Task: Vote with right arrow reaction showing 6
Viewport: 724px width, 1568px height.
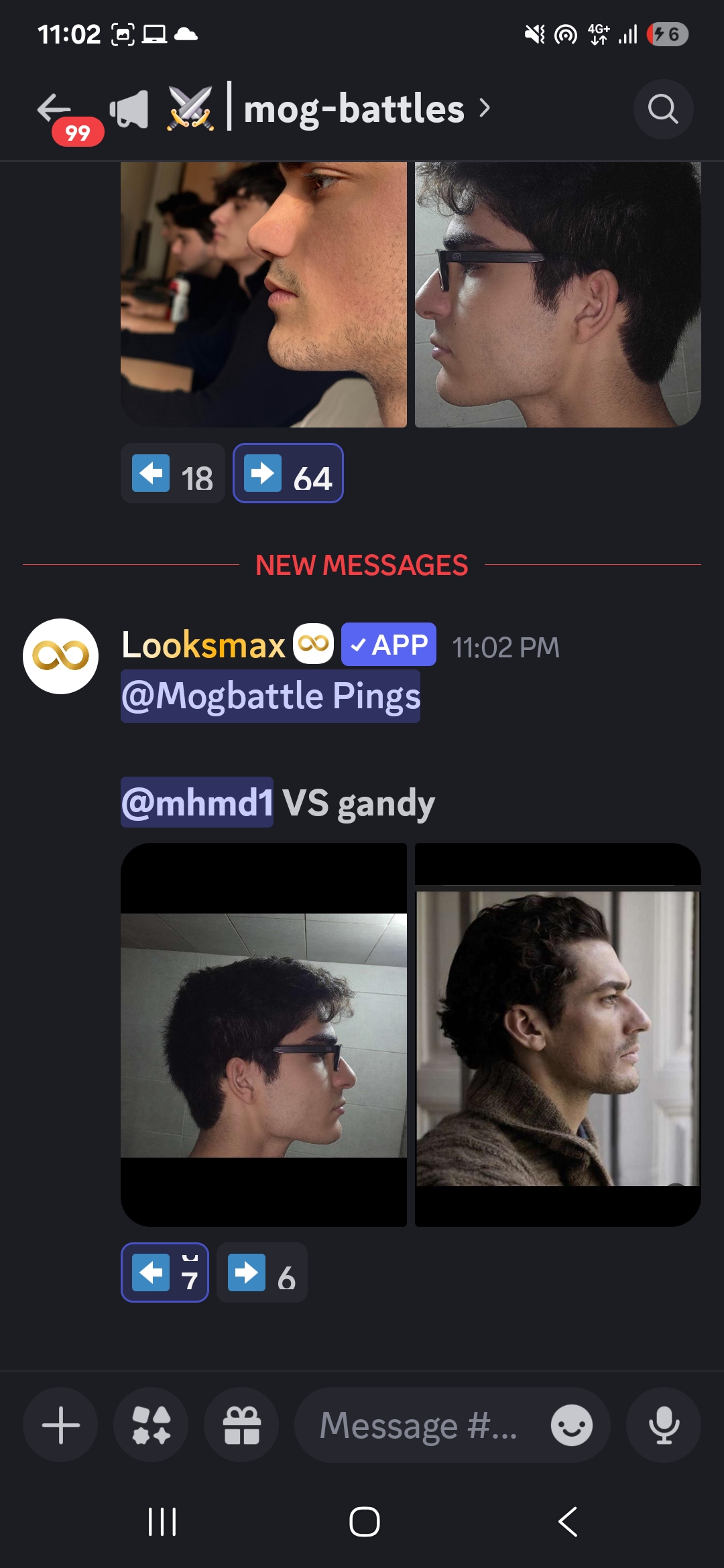Action: click(x=261, y=1272)
